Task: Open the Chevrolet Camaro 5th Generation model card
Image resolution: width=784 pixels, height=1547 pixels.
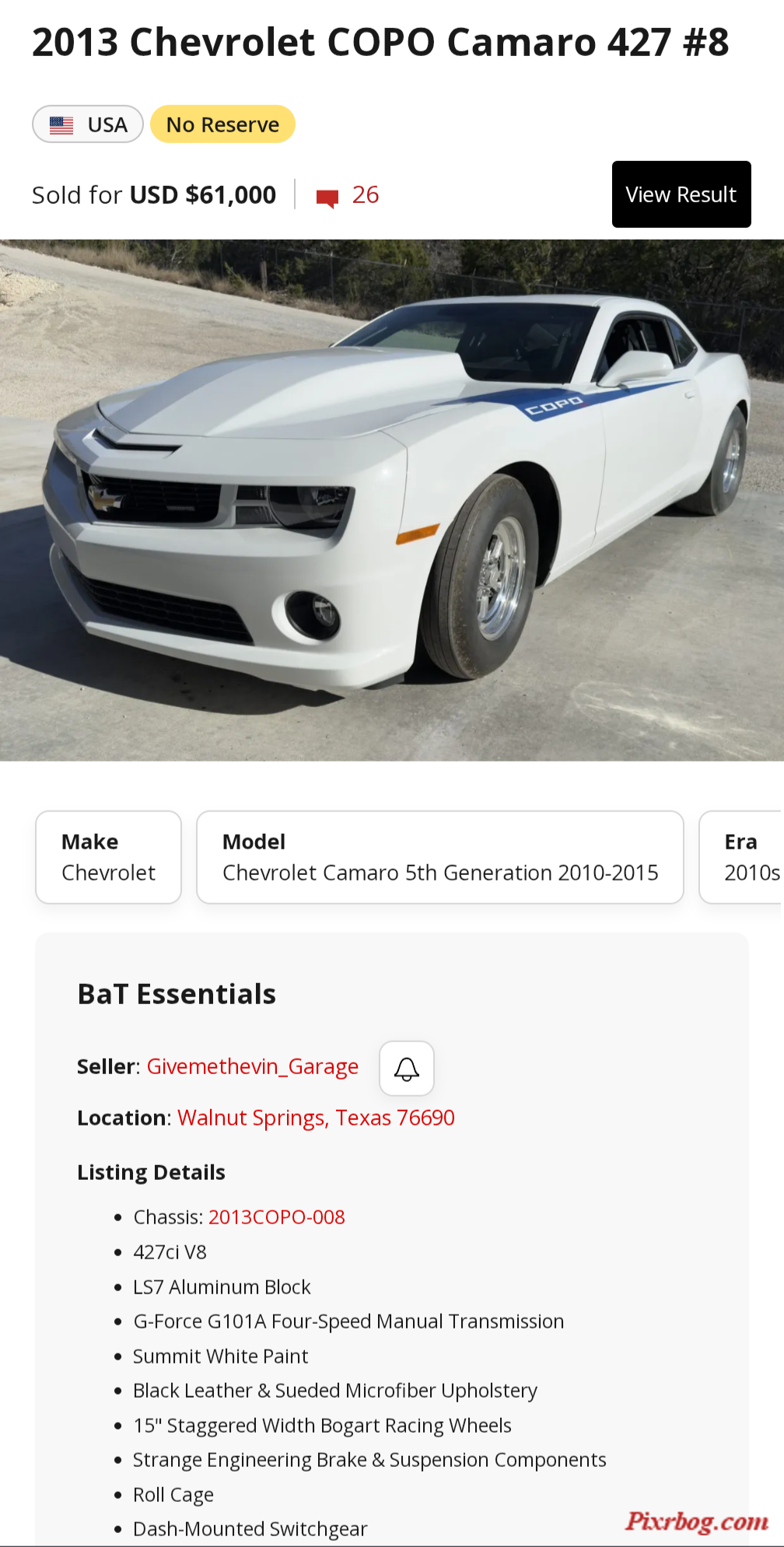Action: click(440, 857)
